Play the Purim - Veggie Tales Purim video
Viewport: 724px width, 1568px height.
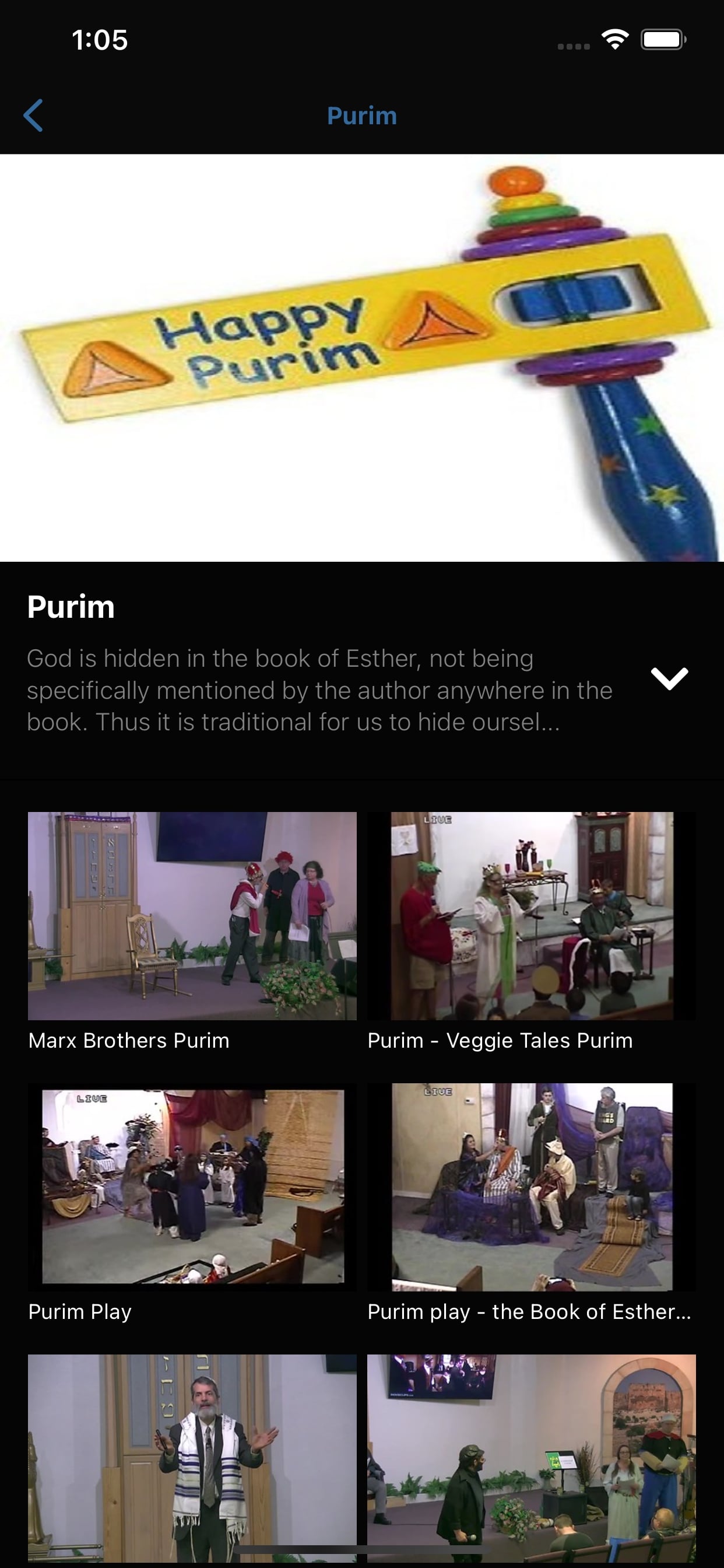pyautogui.click(x=531, y=915)
